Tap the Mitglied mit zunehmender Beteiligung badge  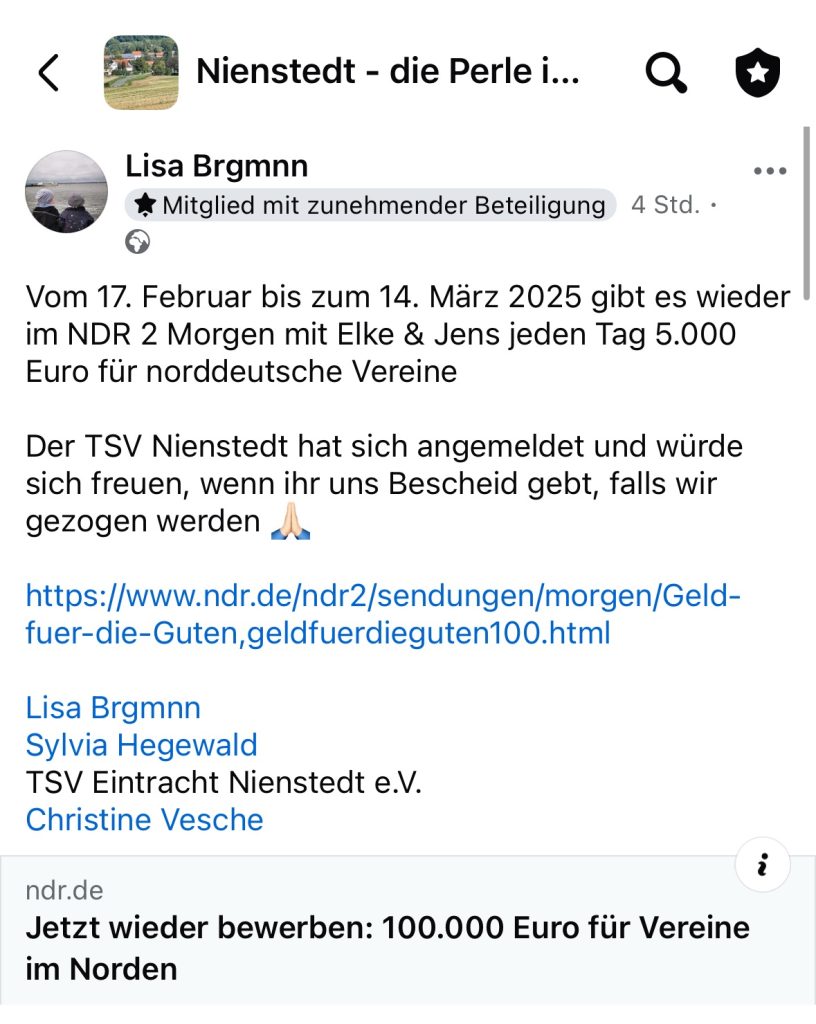[x=372, y=205]
